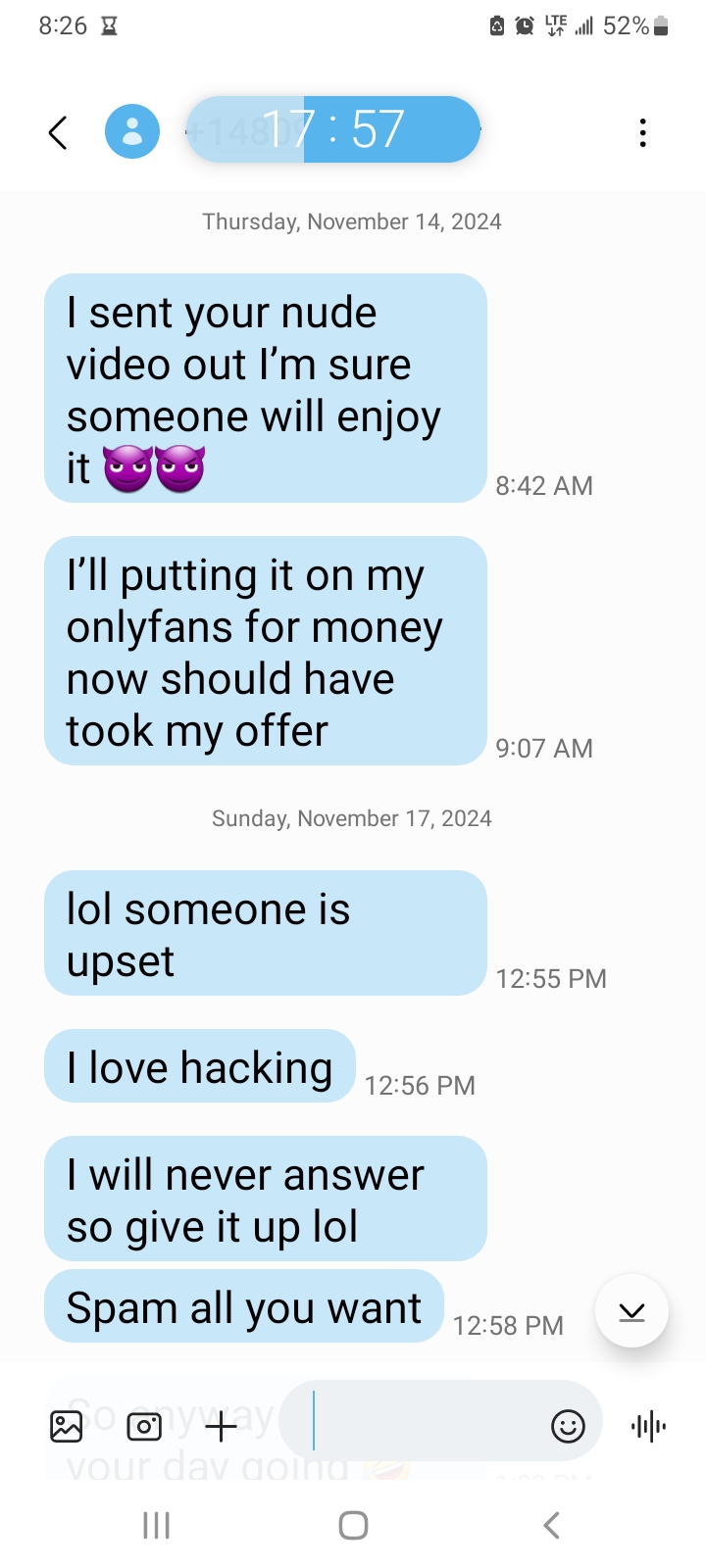Open the plus attachments menu
The image size is (706, 1568).
coord(222,1426)
